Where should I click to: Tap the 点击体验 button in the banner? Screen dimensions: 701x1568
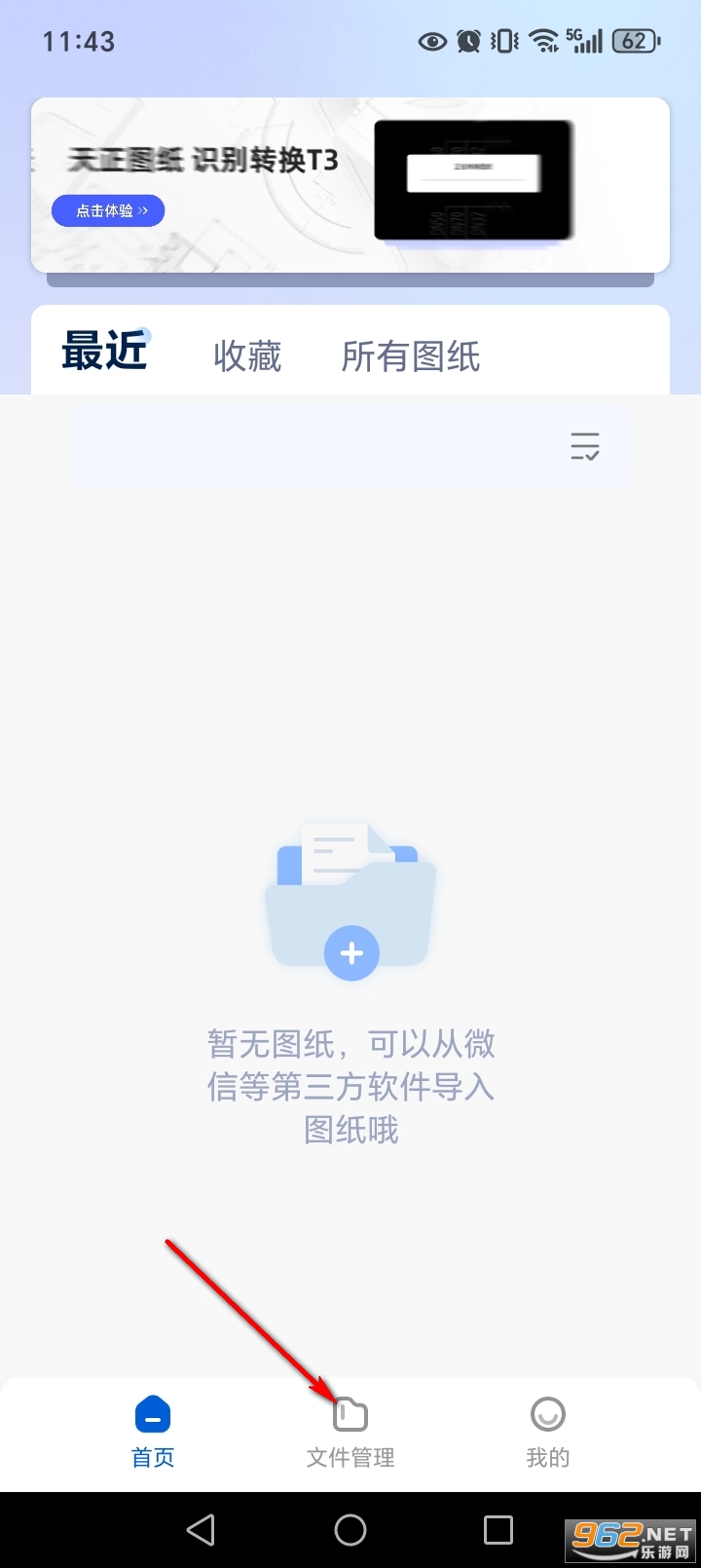tap(107, 210)
